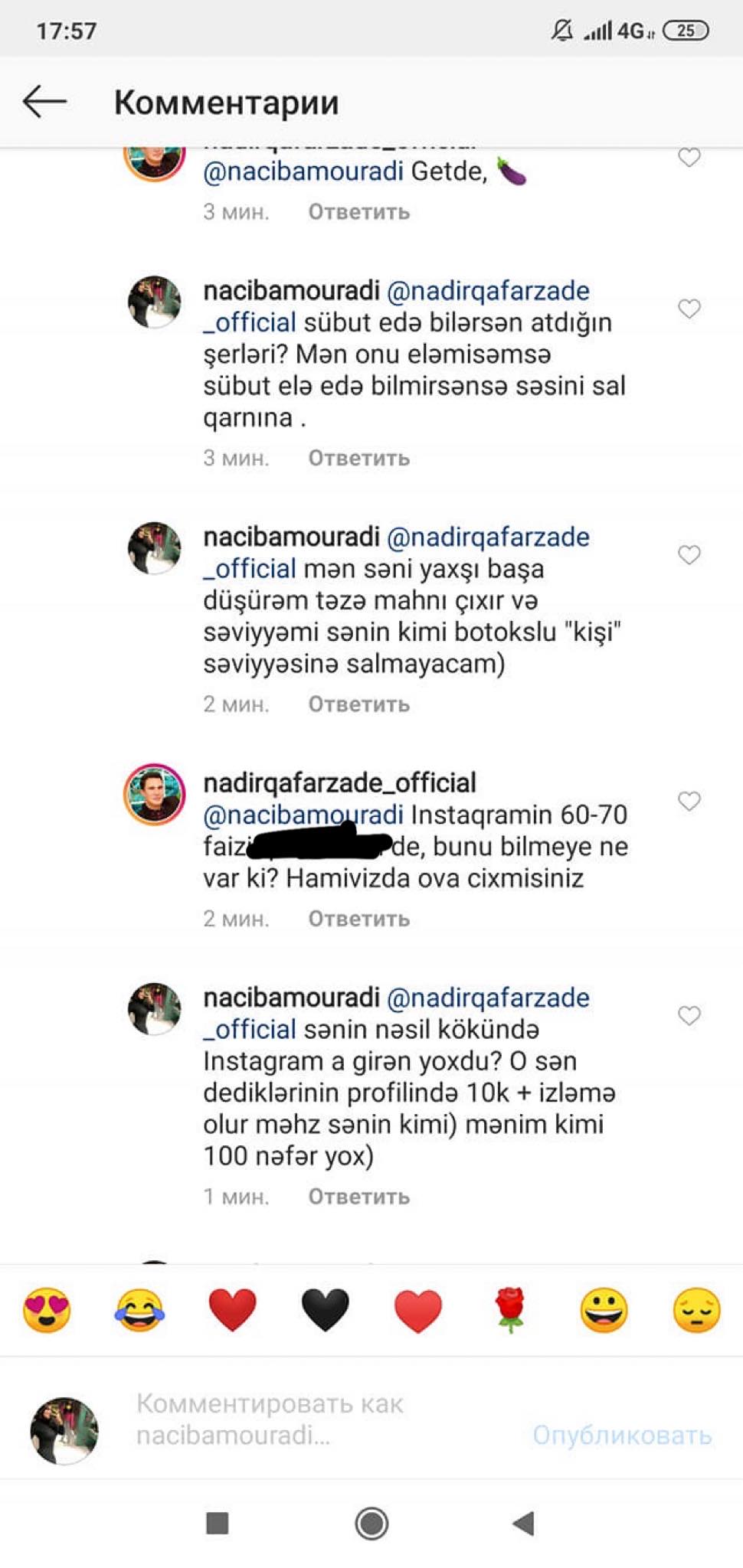Screen dimensions: 743x1568
Task: Focus the comment field for nacibamouradi
Action: pos(306,1419)
